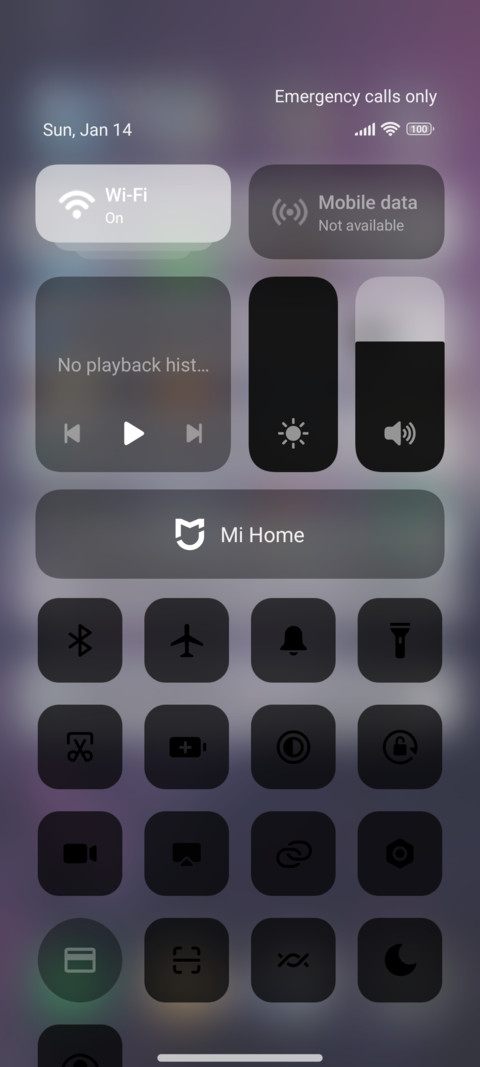Open the QR scanner tile

pyautogui.click(x=187, y=960)
